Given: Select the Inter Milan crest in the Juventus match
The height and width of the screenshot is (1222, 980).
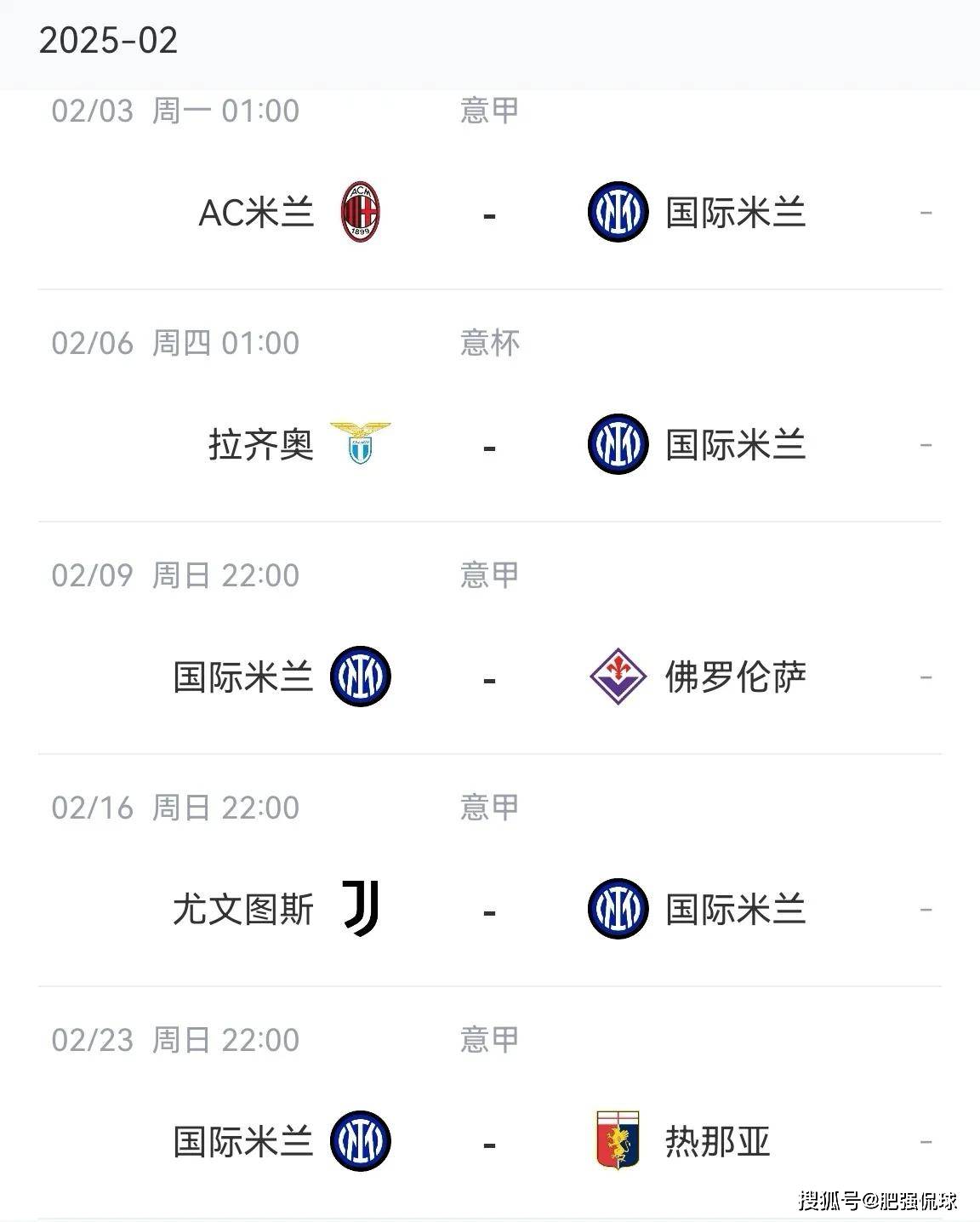Looking at the screenshot, I should [617, 909].
